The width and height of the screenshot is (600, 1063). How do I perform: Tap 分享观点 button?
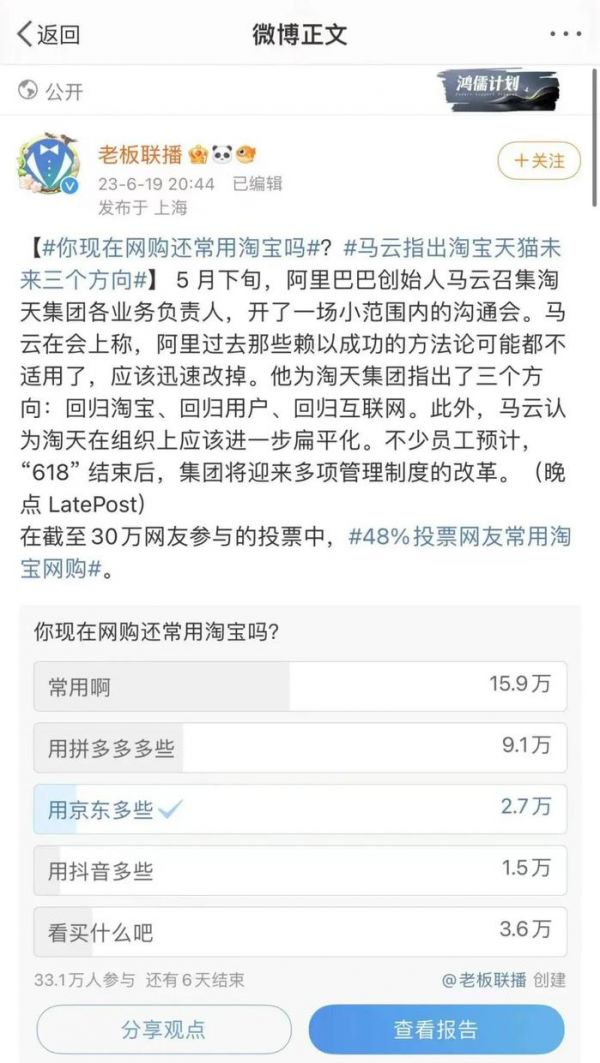pyautogui.click(x=164, y=1029)
